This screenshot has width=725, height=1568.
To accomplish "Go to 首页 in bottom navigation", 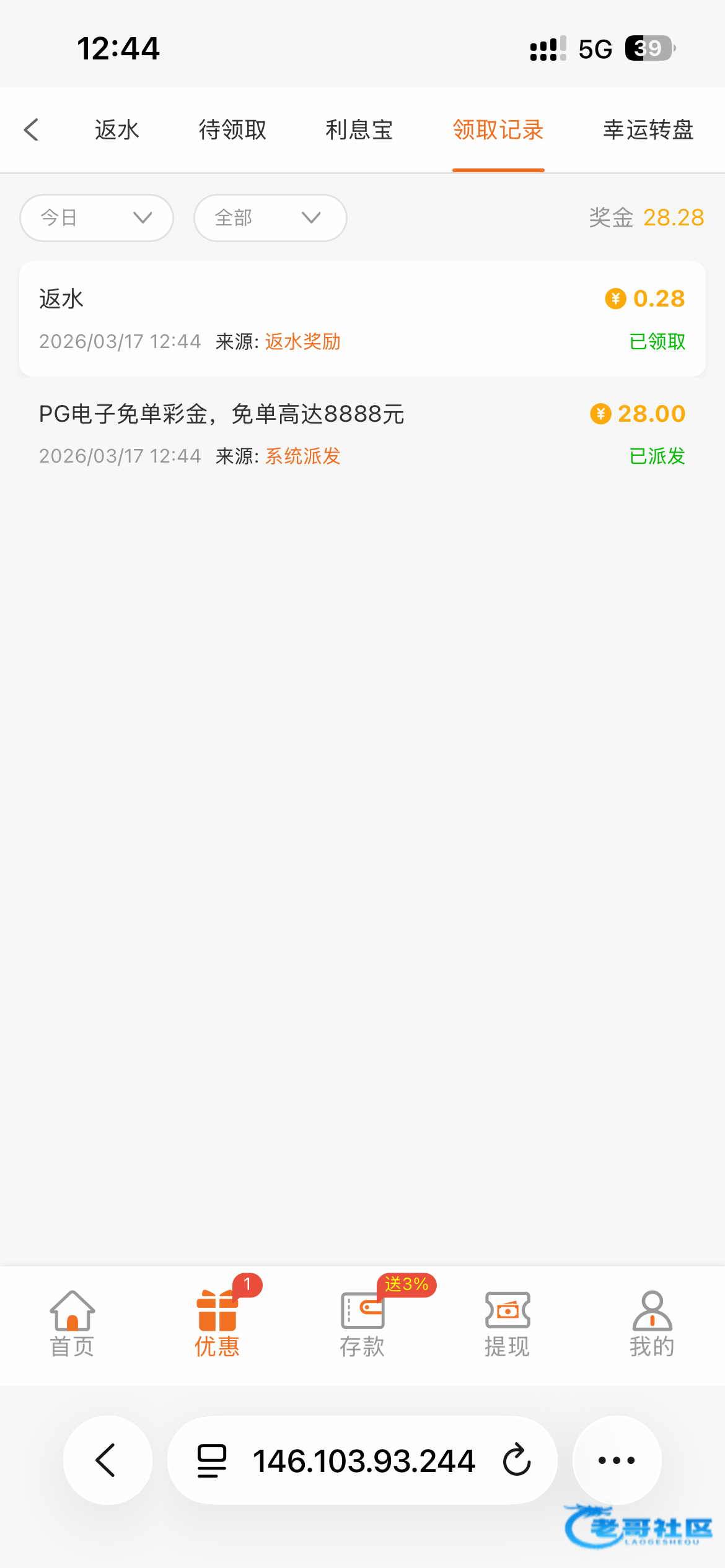I will point(72,1325).
